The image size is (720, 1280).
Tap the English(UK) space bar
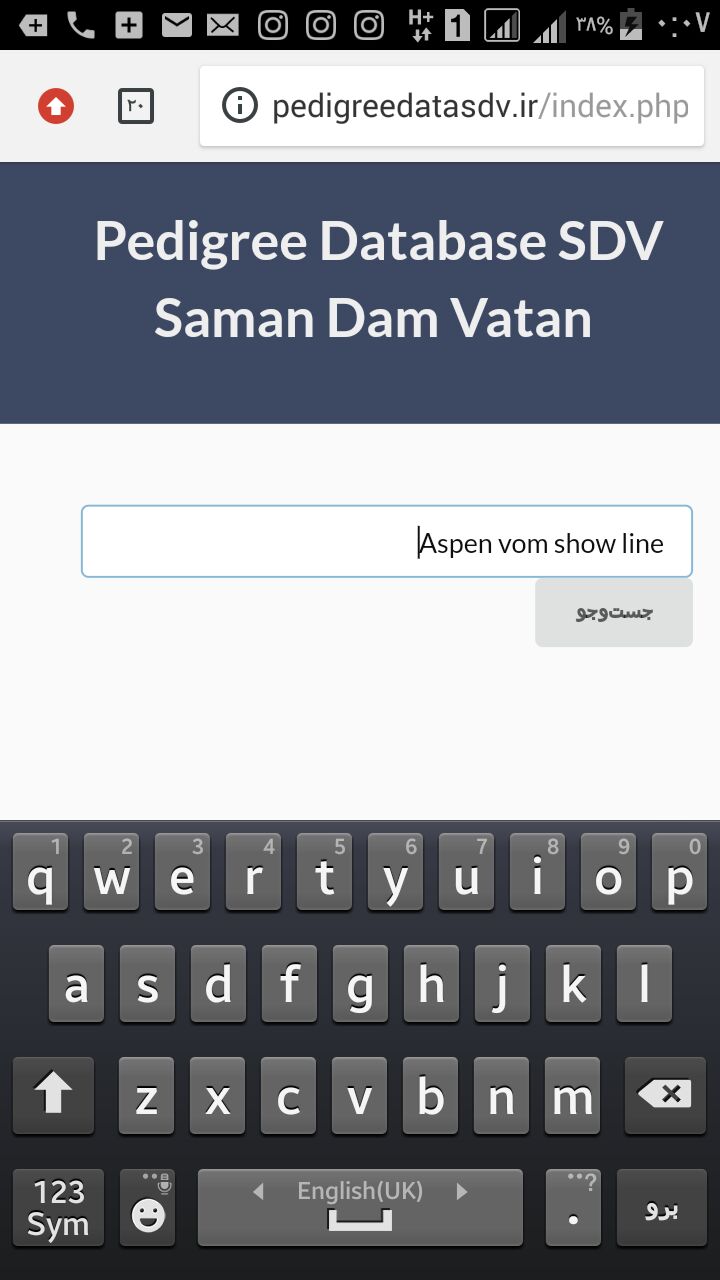(x=360, y=1208)
